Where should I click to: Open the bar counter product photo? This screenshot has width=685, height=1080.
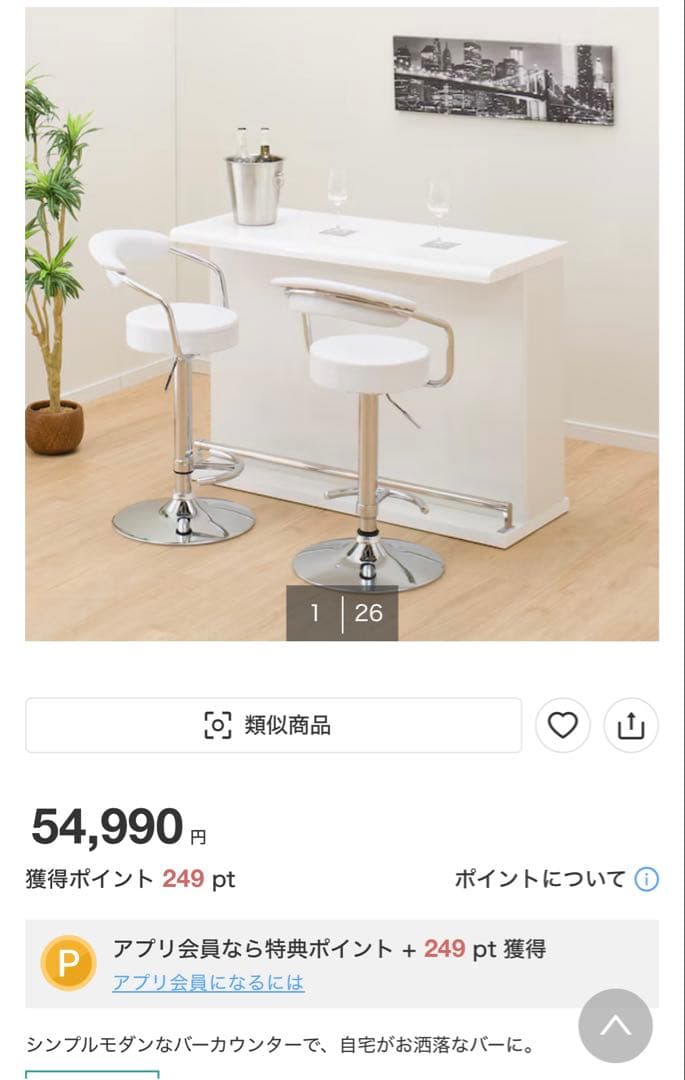pyautogui.click(x=341, y=320)
